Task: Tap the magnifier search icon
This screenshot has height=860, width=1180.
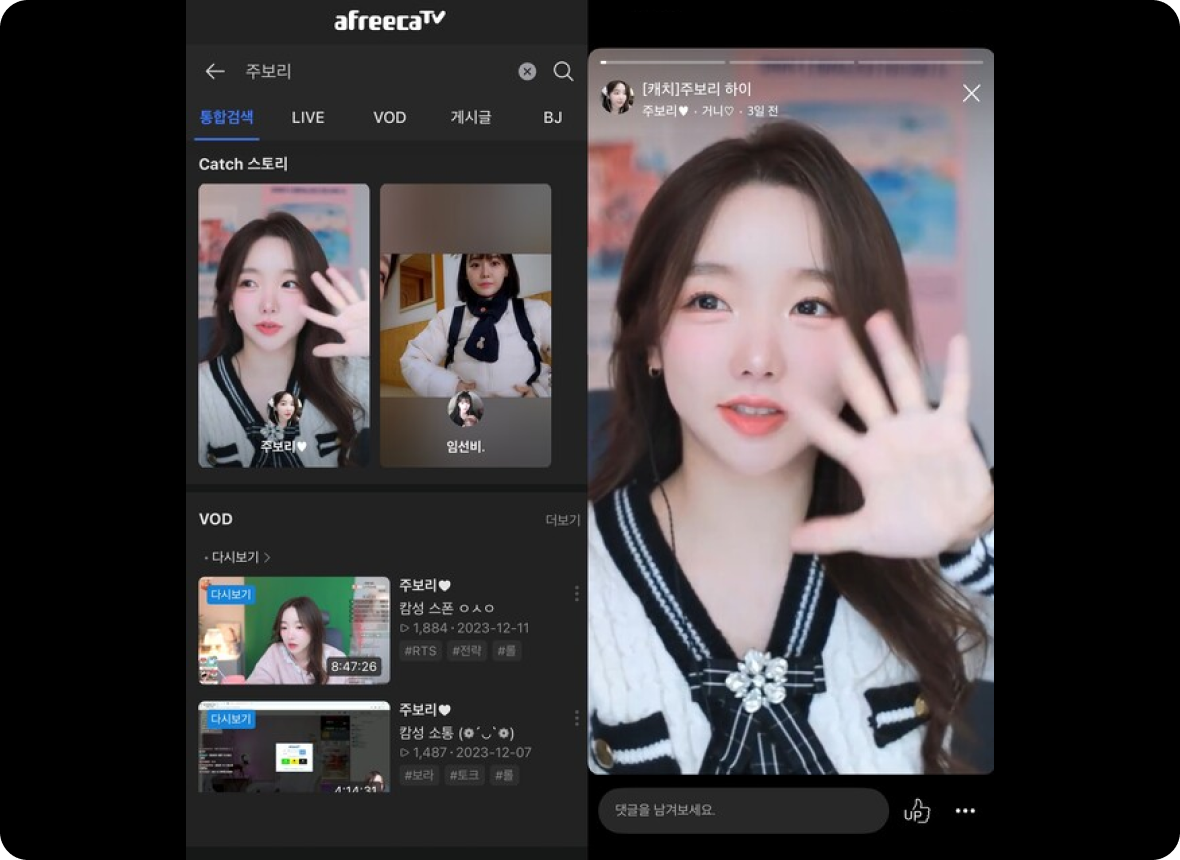Action: pyautogui.click(x=564, y=71)
